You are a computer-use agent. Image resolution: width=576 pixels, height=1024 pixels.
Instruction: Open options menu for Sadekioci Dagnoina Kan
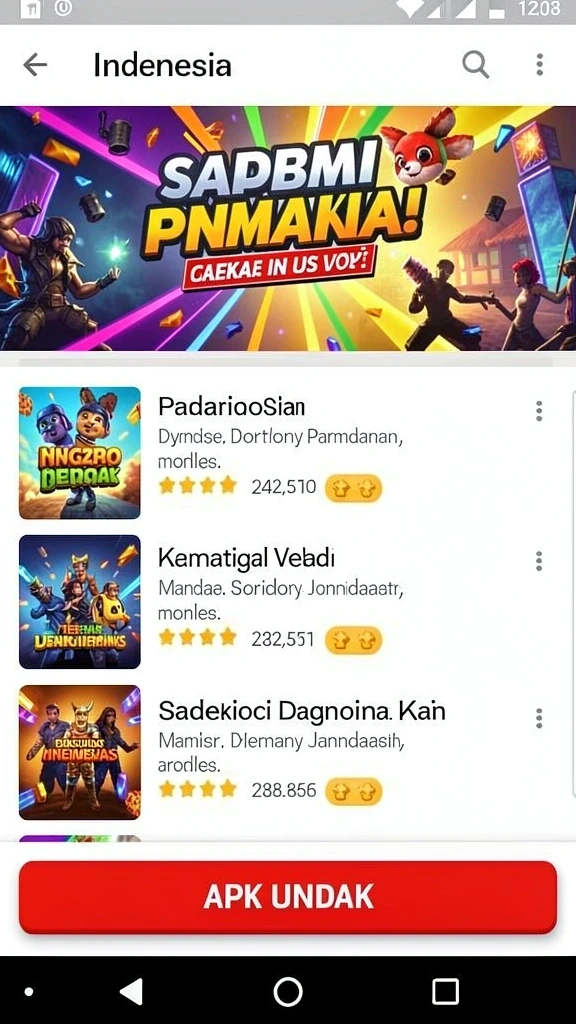tap(539, 718)
